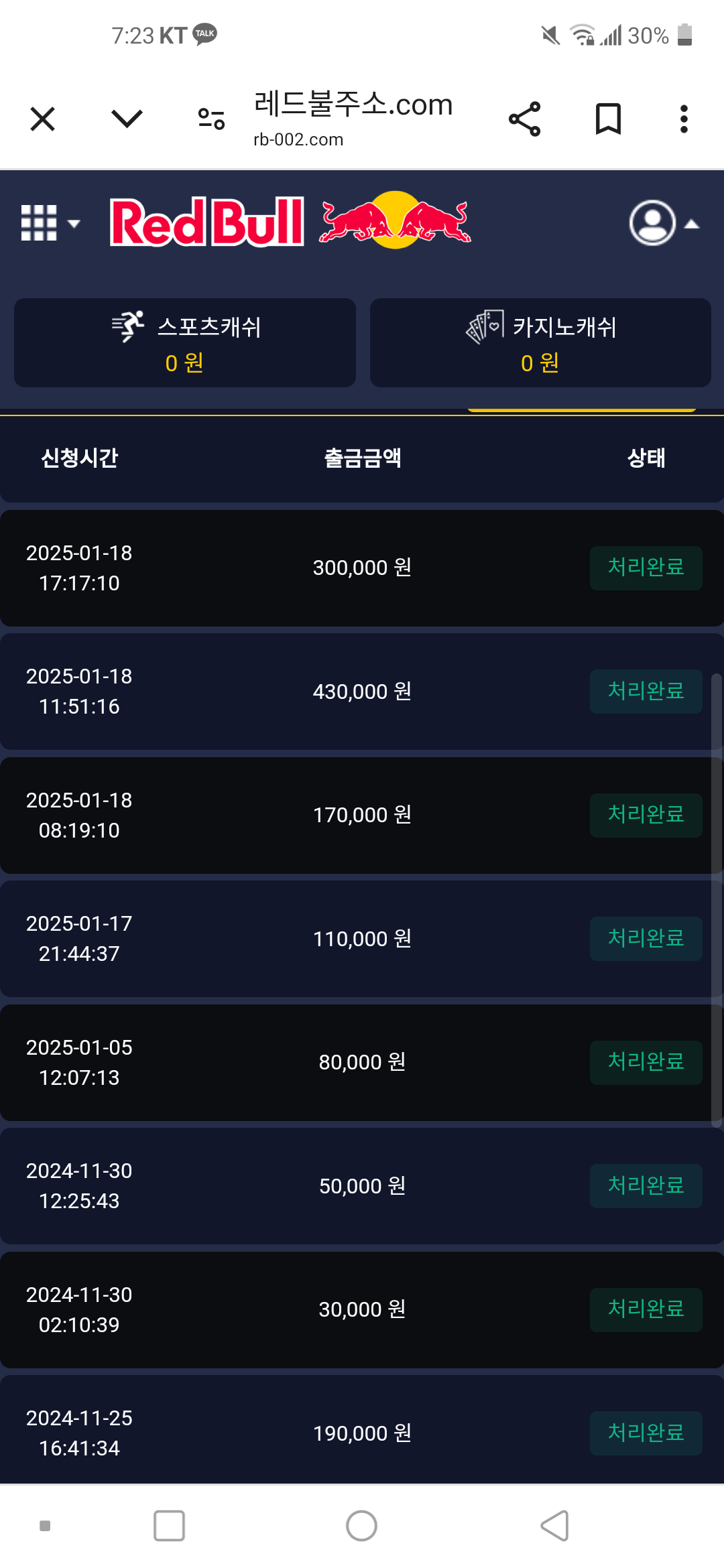
Task: Bookmark this page
Action: click(609, 119)
